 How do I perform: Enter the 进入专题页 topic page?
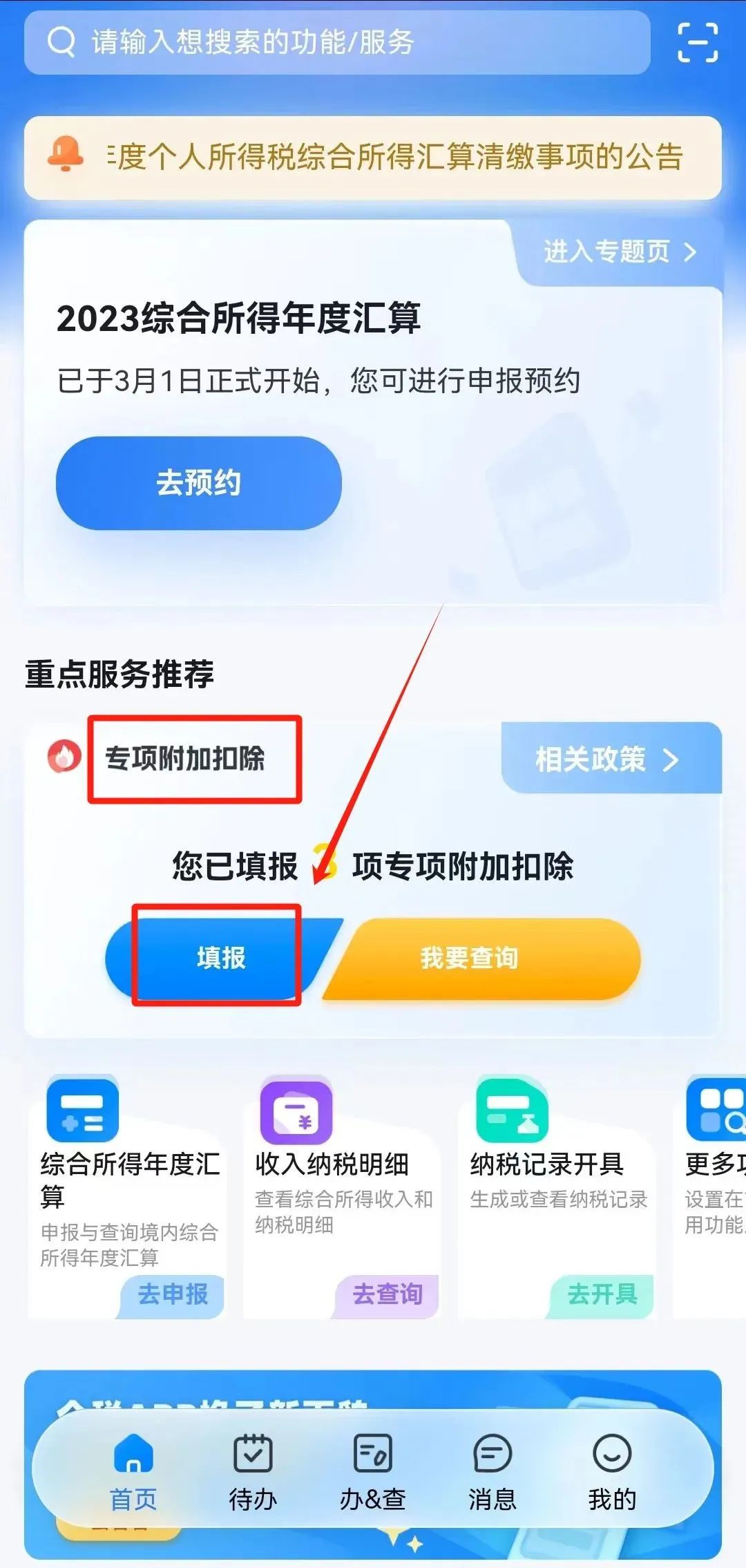(x=619, y=252)
